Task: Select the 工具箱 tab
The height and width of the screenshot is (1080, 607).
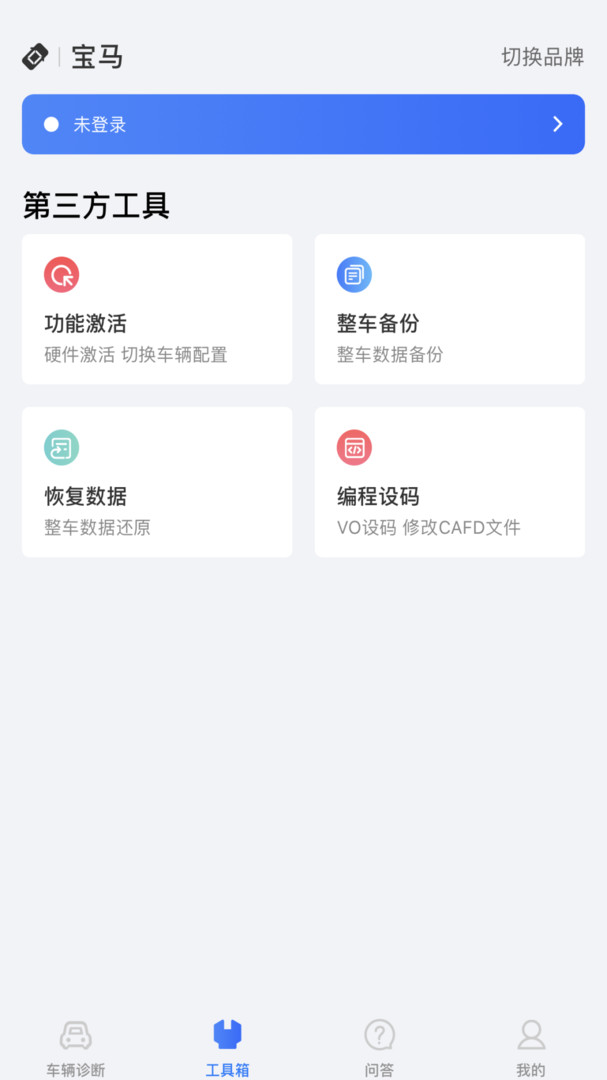Action: point(227,1048)
